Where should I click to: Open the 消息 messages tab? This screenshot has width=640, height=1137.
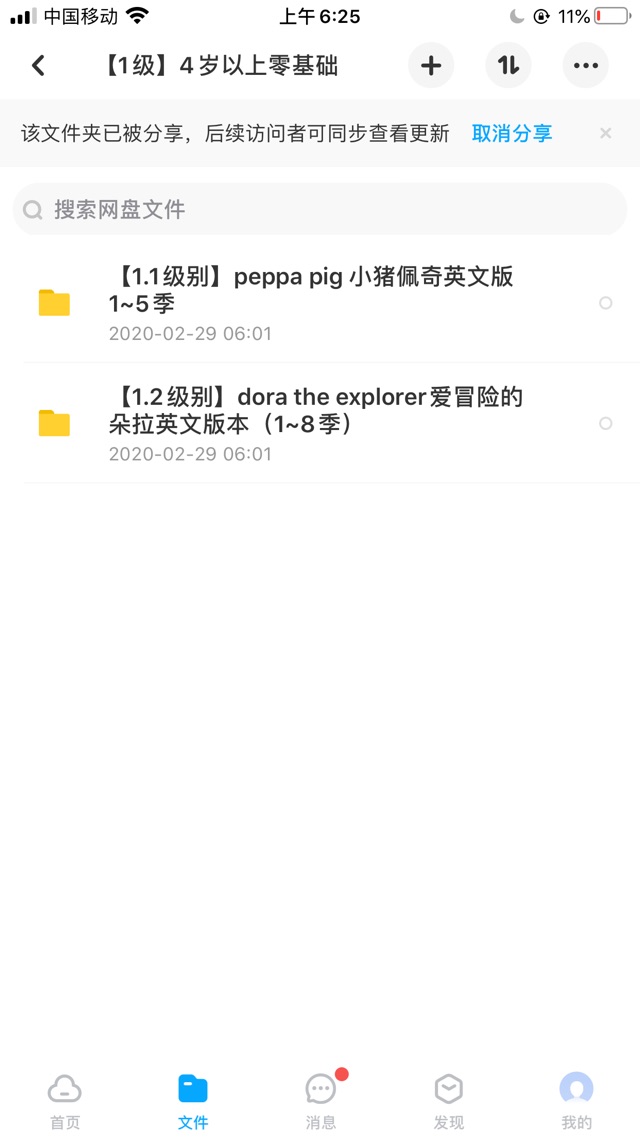pos(321,1102)
